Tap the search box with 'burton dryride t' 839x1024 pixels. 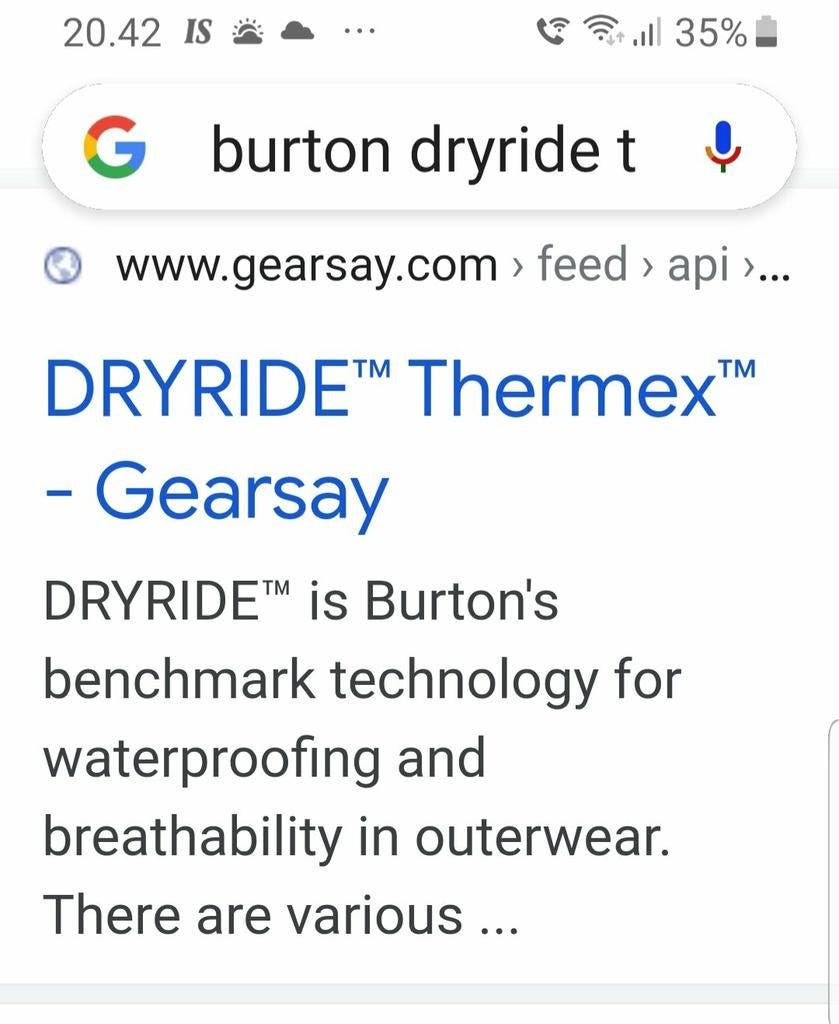[422, 150]
